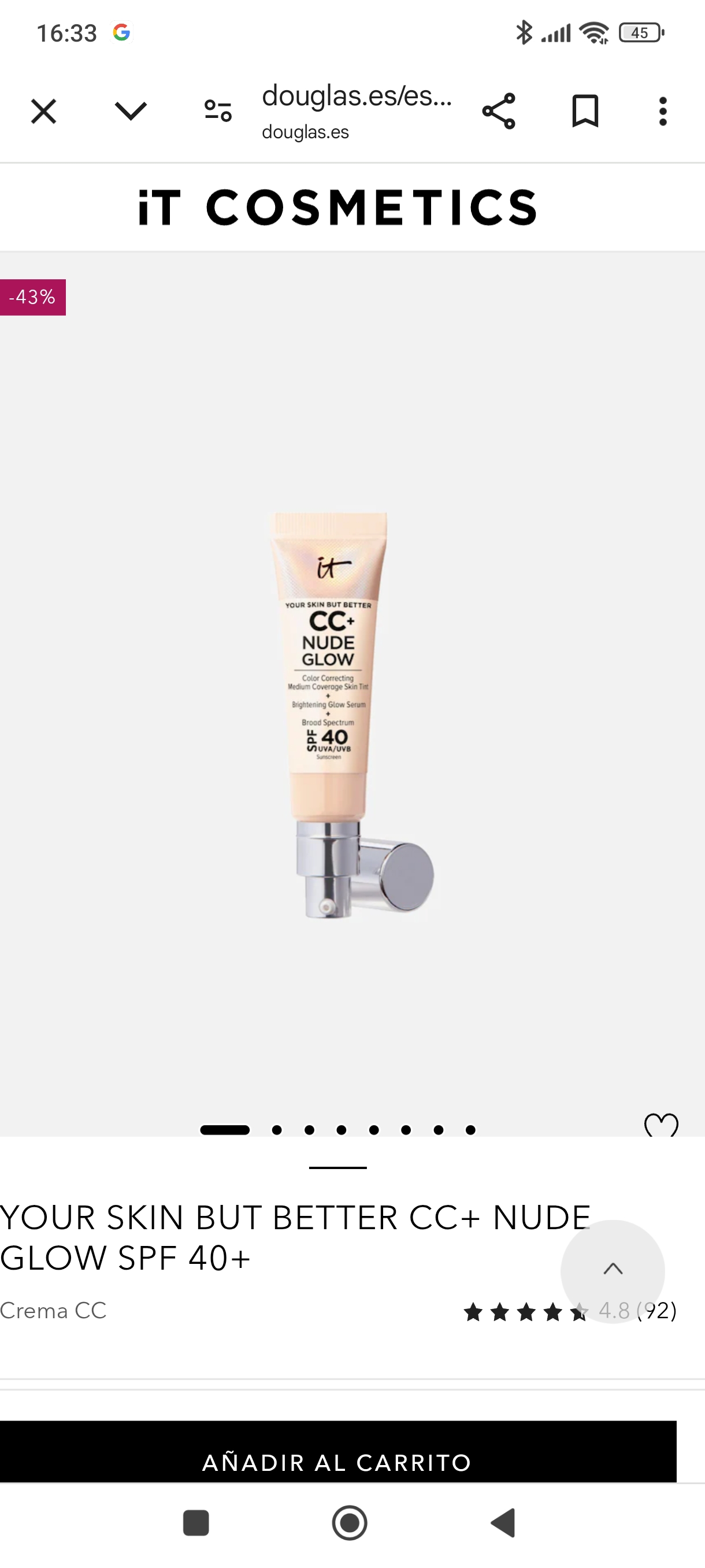Go back with the system back button
Viewport: 705px width, 1568px height.
pyautogui.click(x=504, y=1523)
